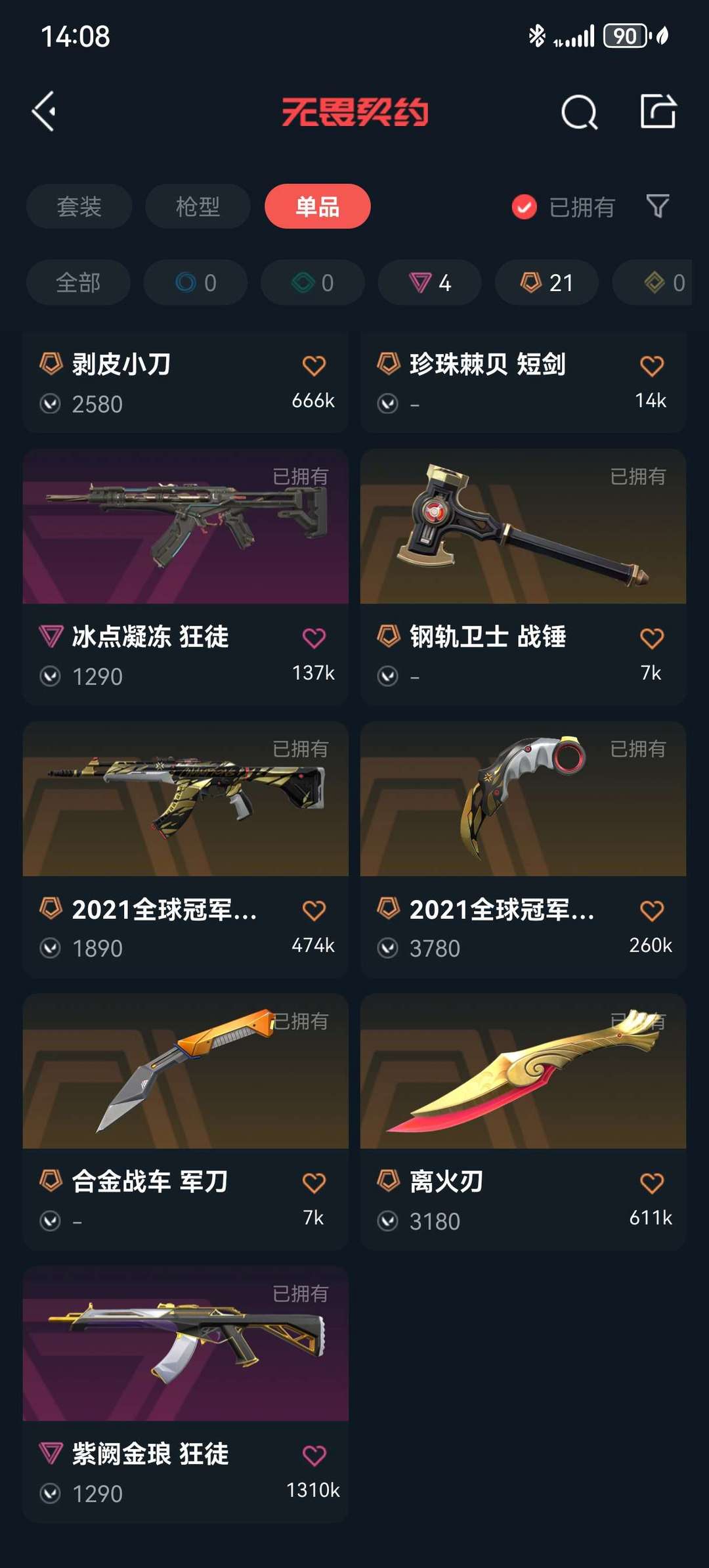The height and width of the screenshot is (1568, 709).
Task: Go back using the top-left arrow
Action: (x=44, y=112)
